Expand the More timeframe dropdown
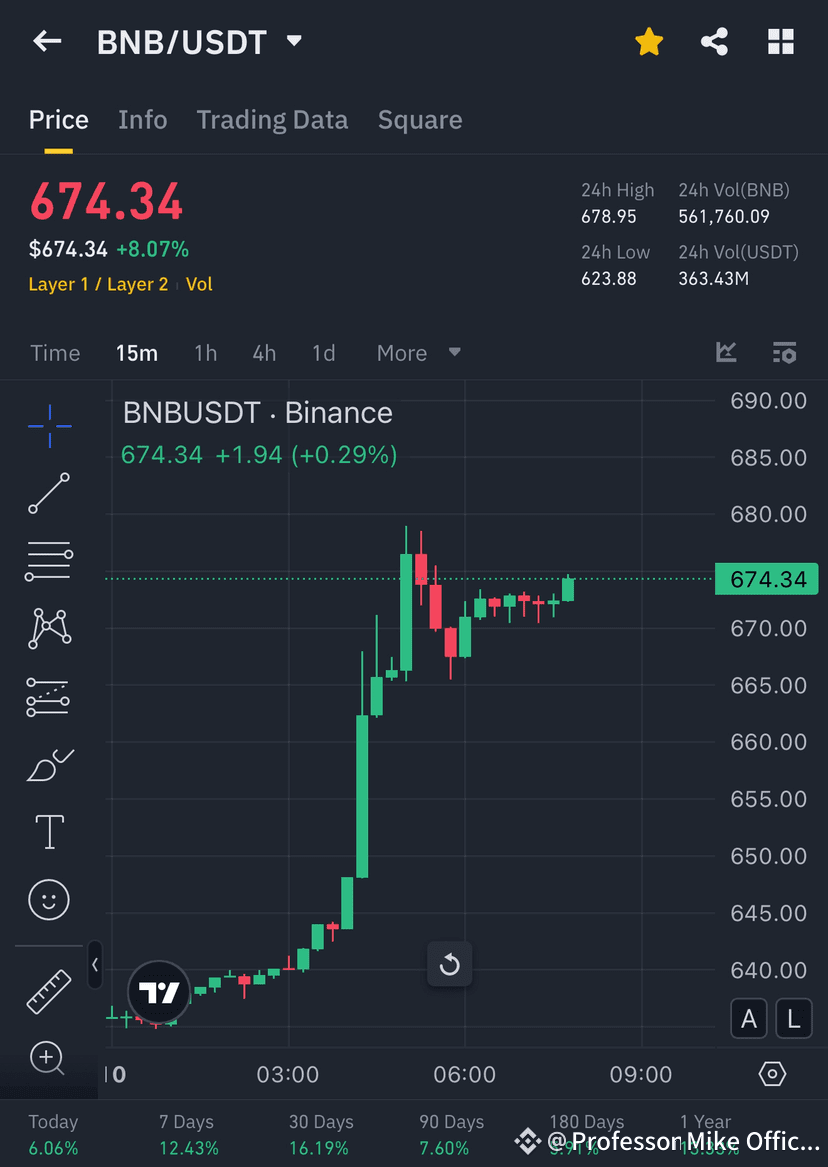 point(417,352)
